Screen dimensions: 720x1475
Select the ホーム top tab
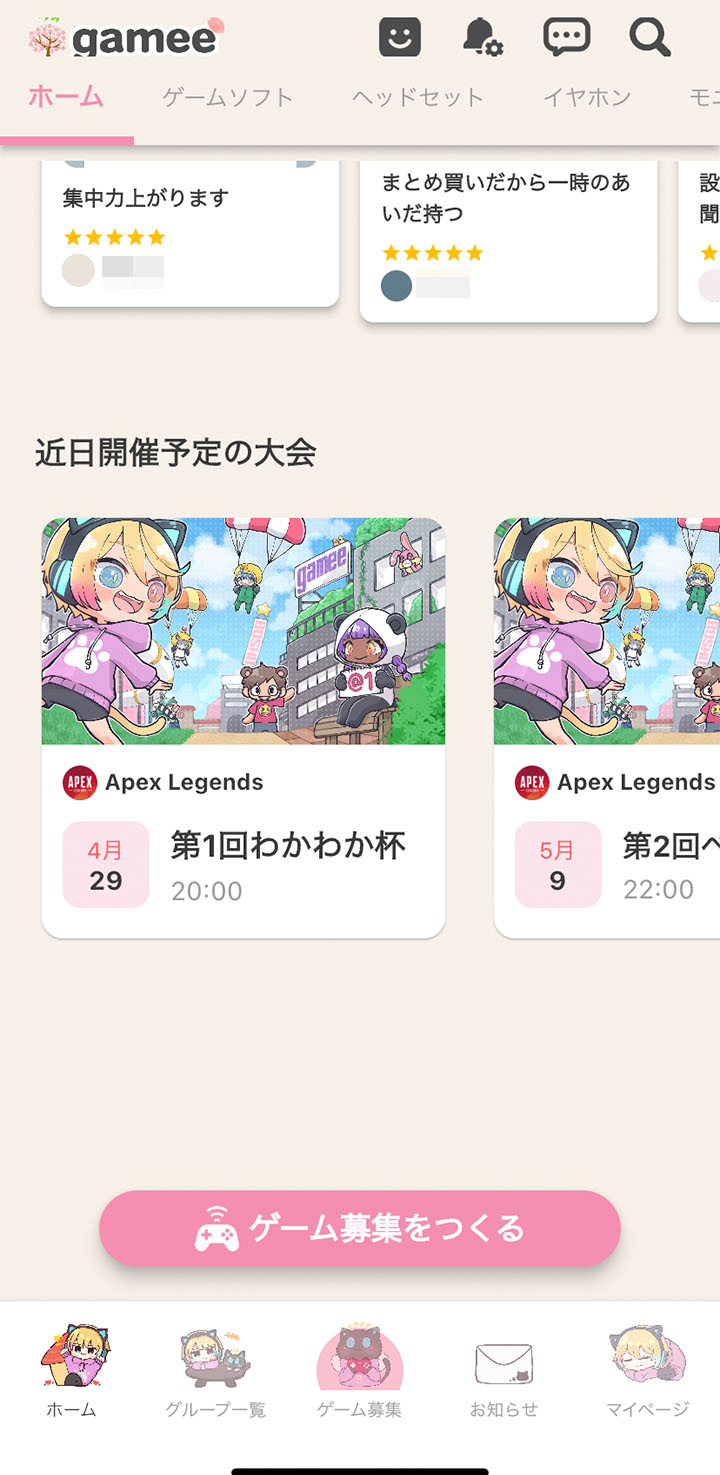pos(66,97)
